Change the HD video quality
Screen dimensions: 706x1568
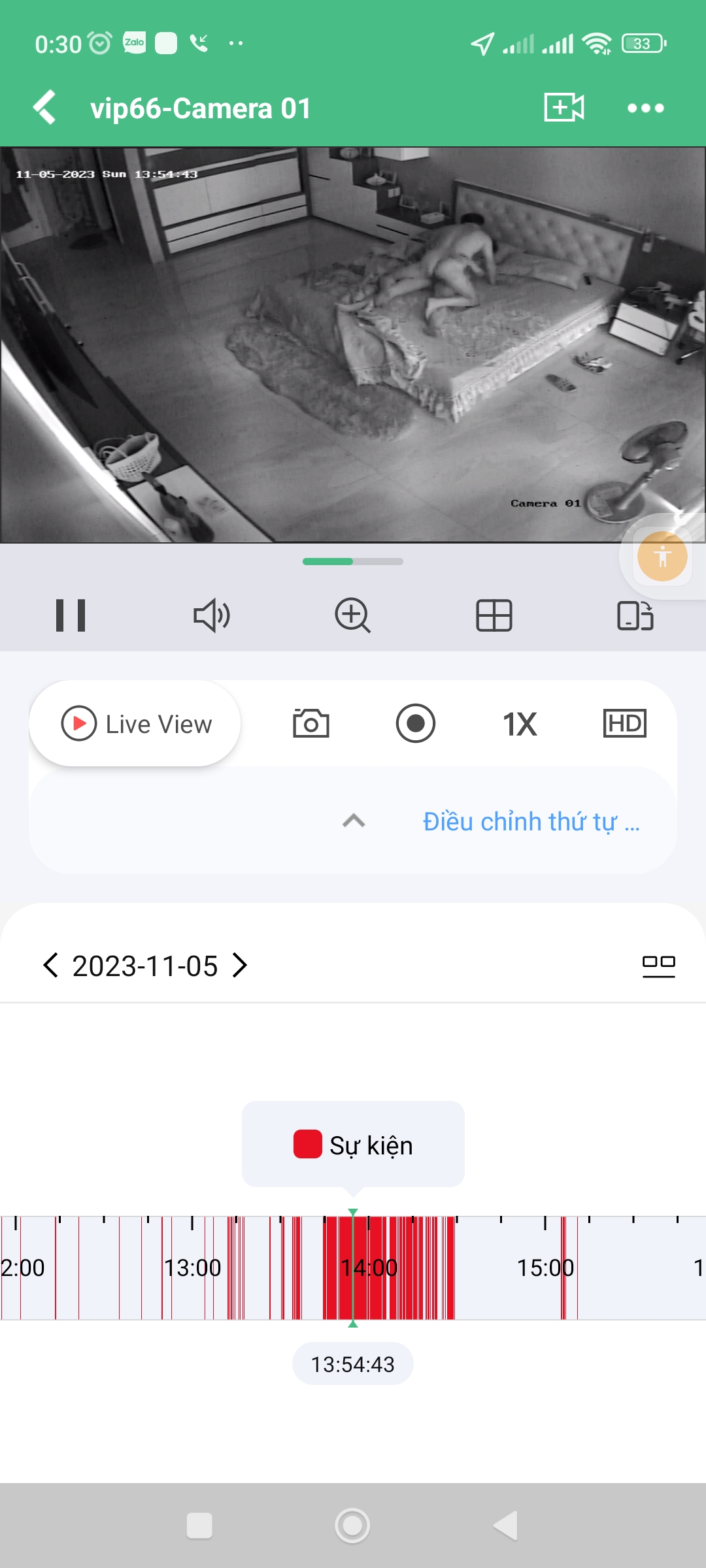click(x=624, y=724)
